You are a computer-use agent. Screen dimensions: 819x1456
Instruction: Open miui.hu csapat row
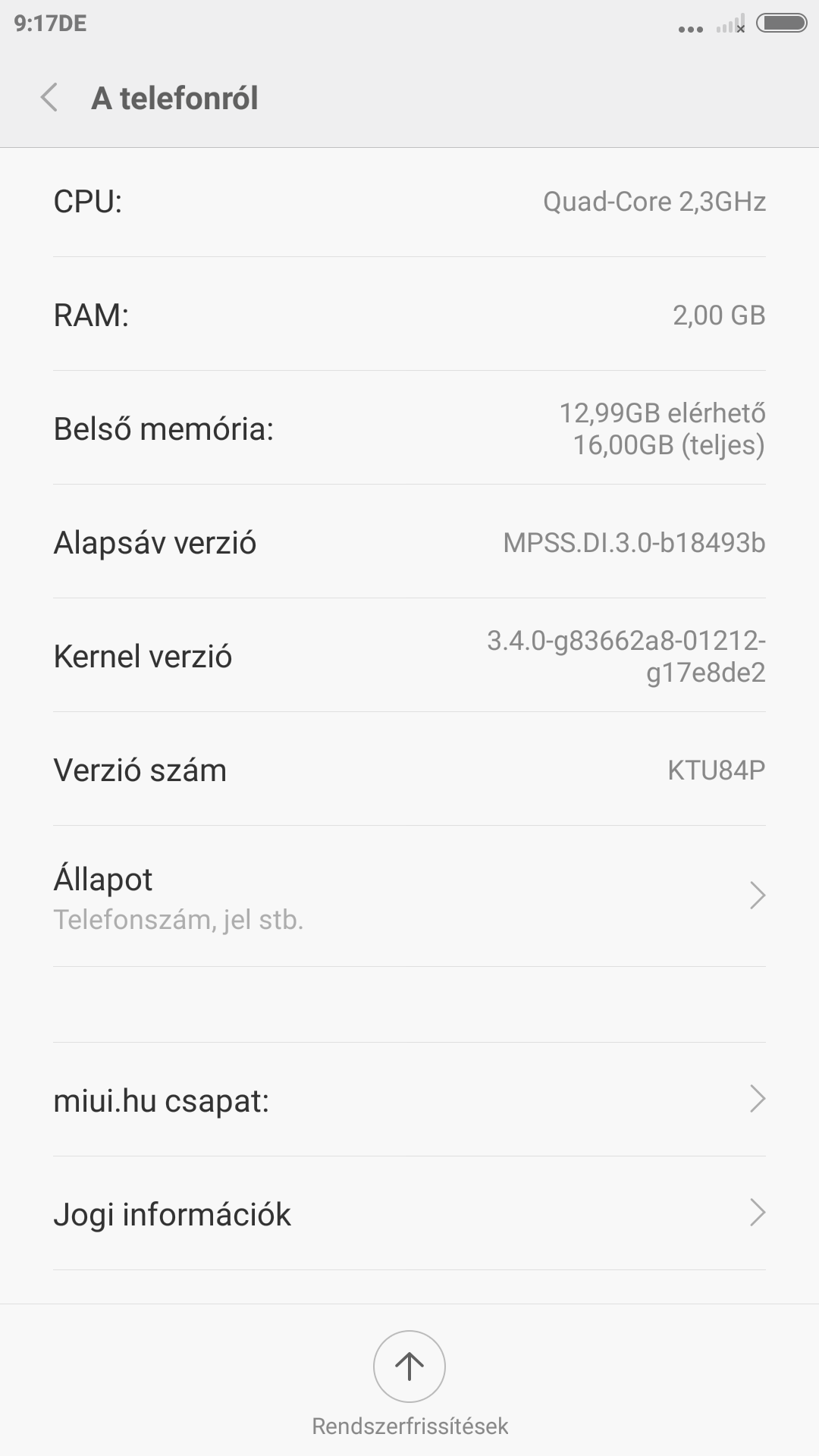click(409, 1100)
